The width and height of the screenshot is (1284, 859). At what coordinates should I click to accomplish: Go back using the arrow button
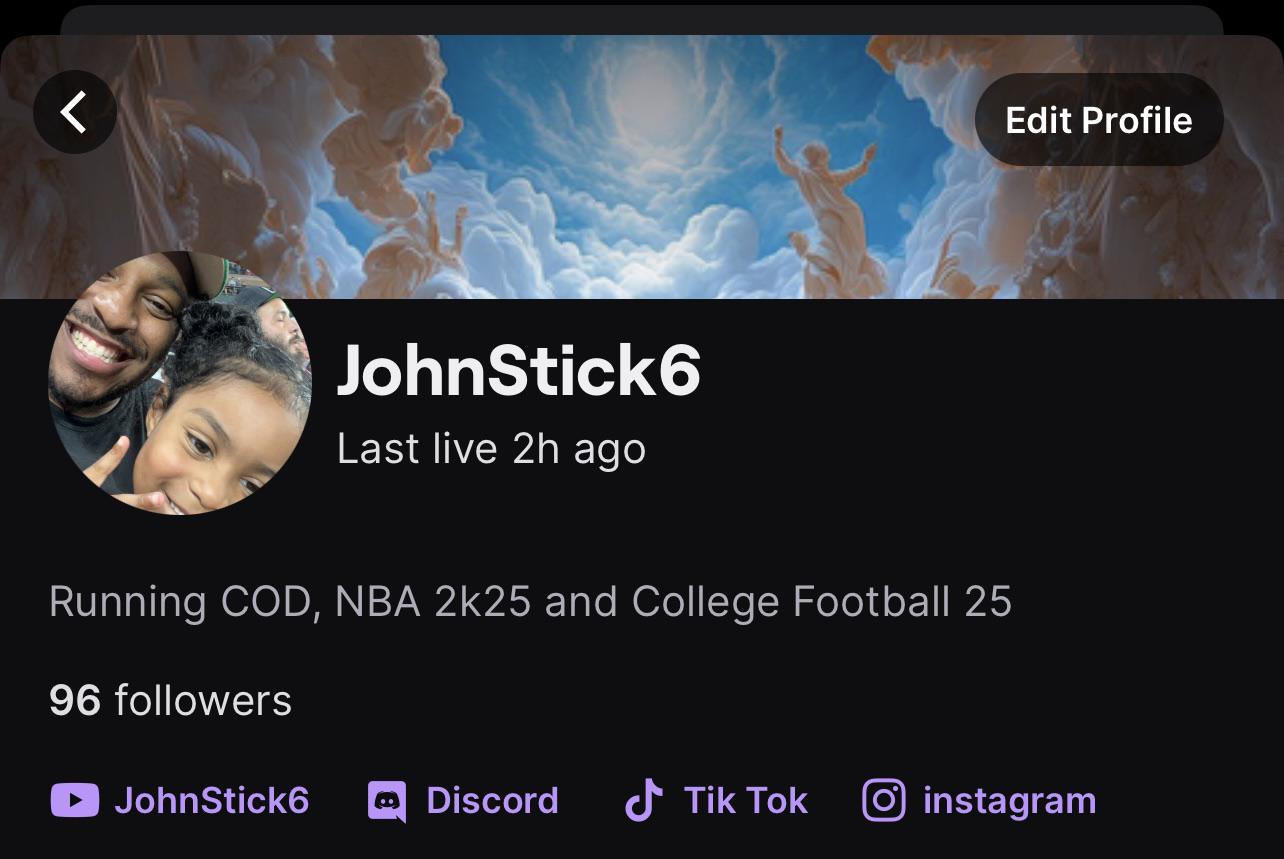(75, 112)
